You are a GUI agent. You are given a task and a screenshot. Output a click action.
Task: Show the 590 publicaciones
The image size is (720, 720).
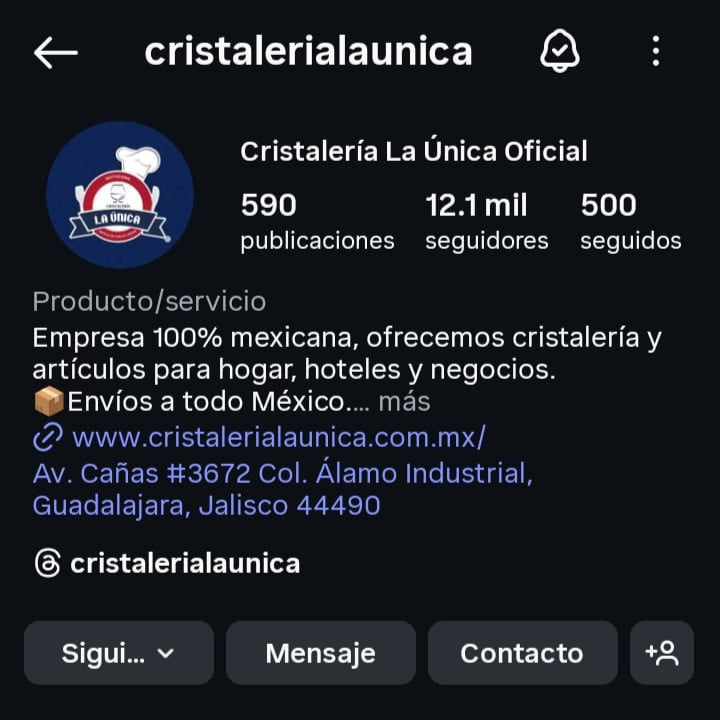coord(317,221)
